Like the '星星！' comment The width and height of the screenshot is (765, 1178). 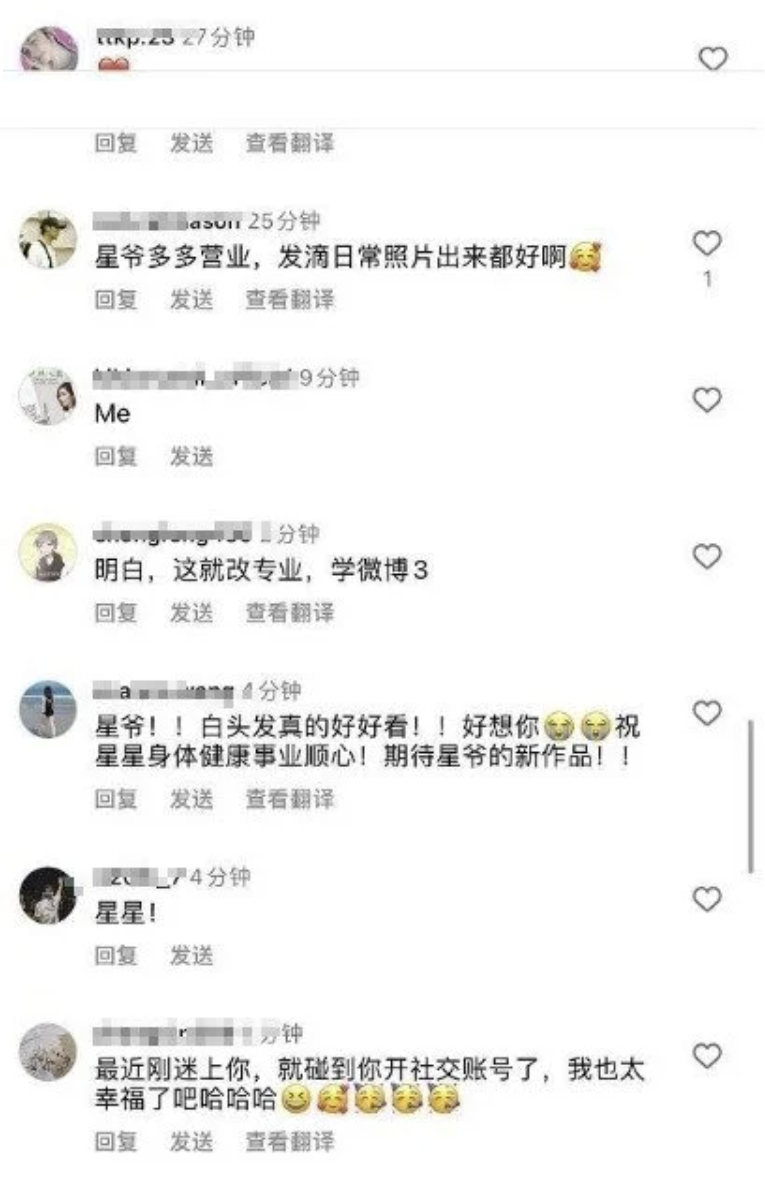(x=707, y=900)
